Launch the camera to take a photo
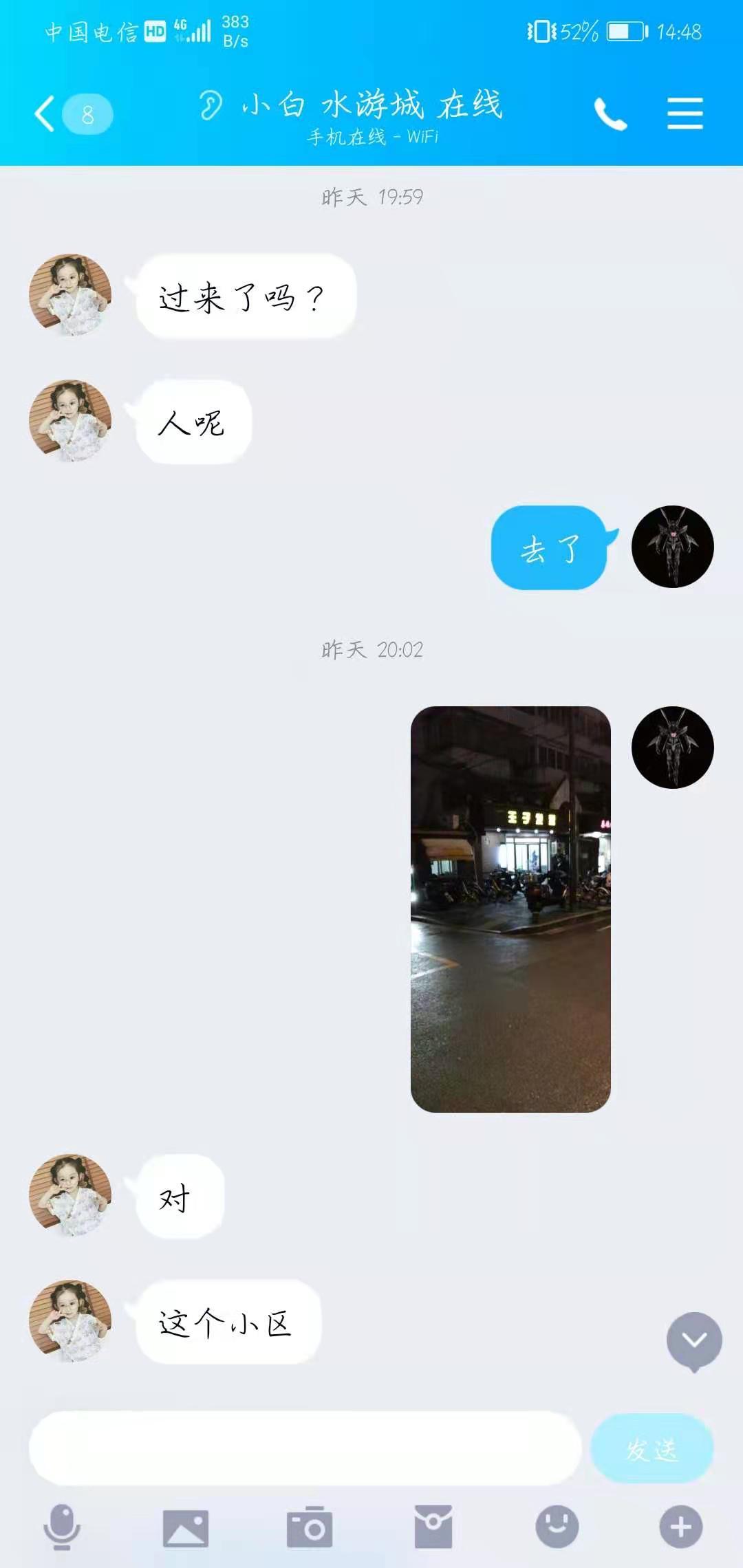 (x=310, y=1527)
